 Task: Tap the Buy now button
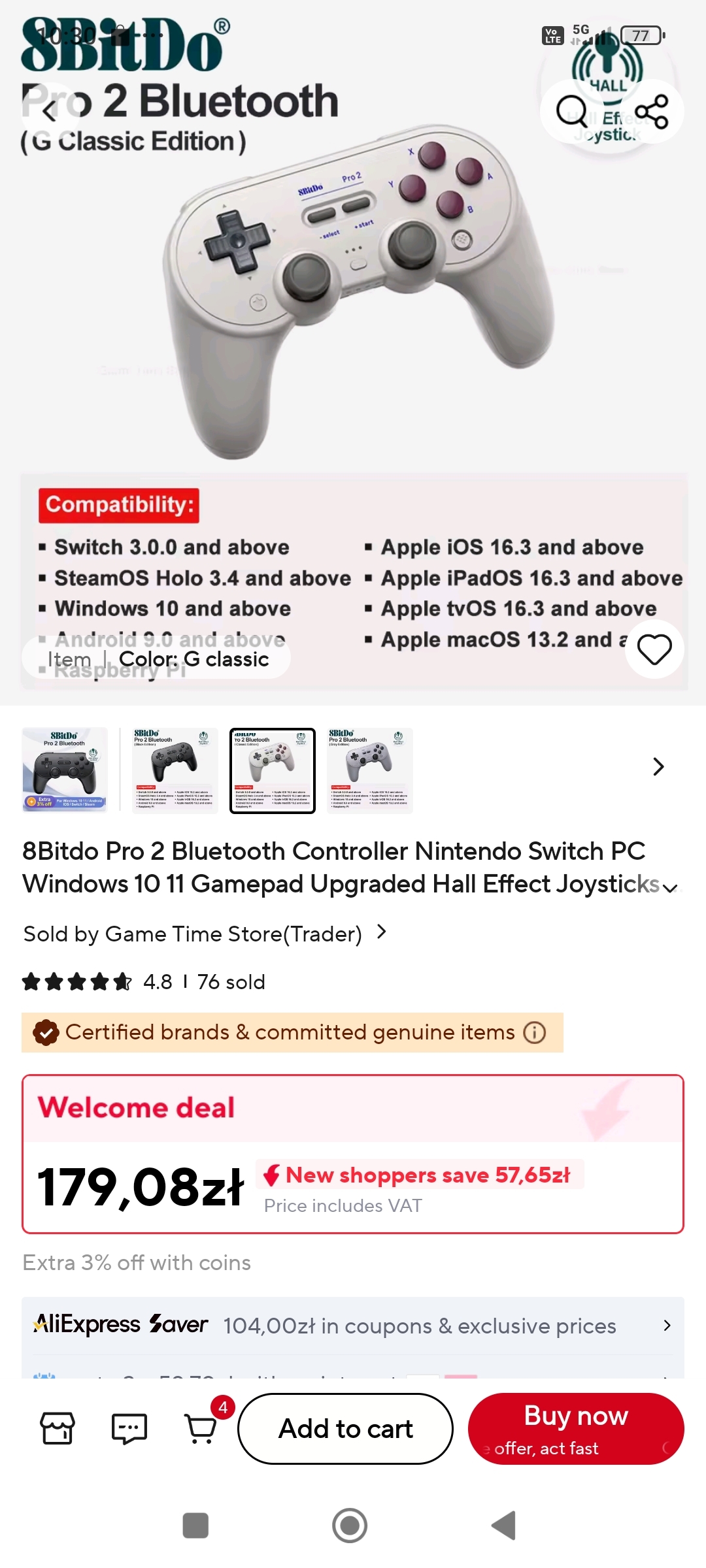(x=575, y=1429)
